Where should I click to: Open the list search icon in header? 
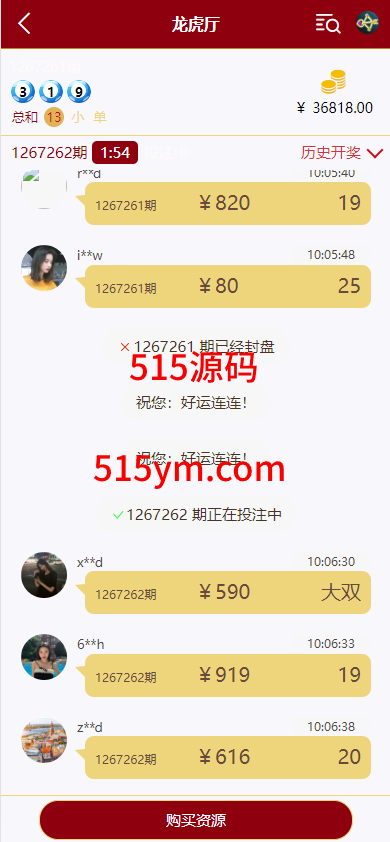[328, 24]
